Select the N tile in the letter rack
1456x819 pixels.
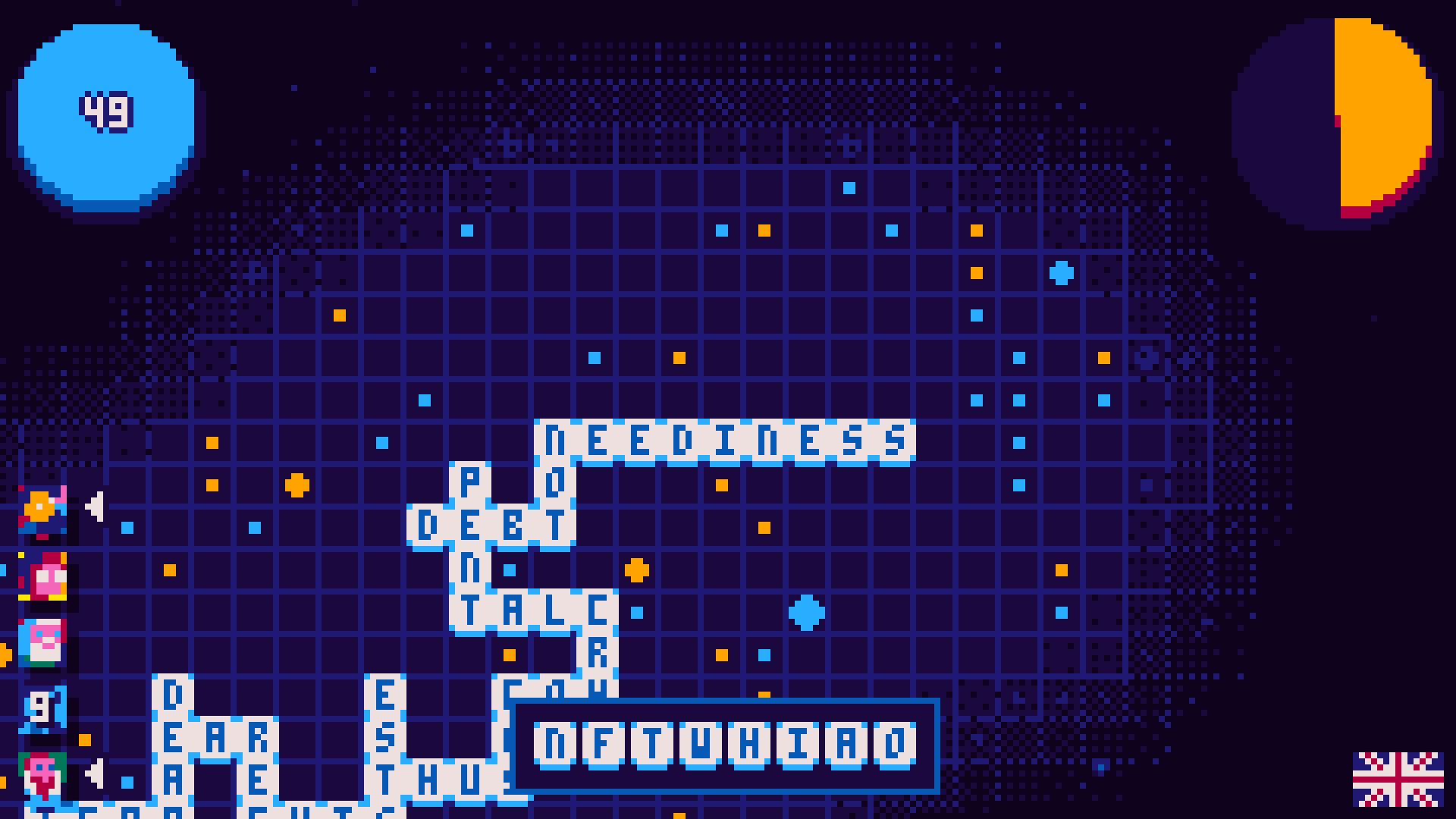(556, 745)
